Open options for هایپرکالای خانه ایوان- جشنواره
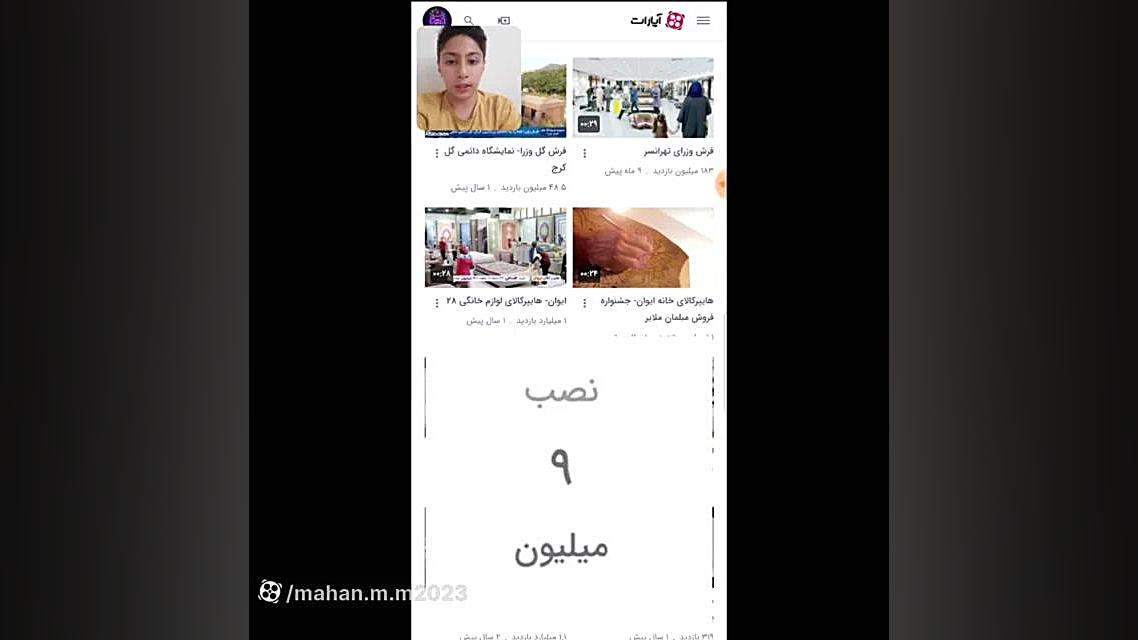 point(585,303)
